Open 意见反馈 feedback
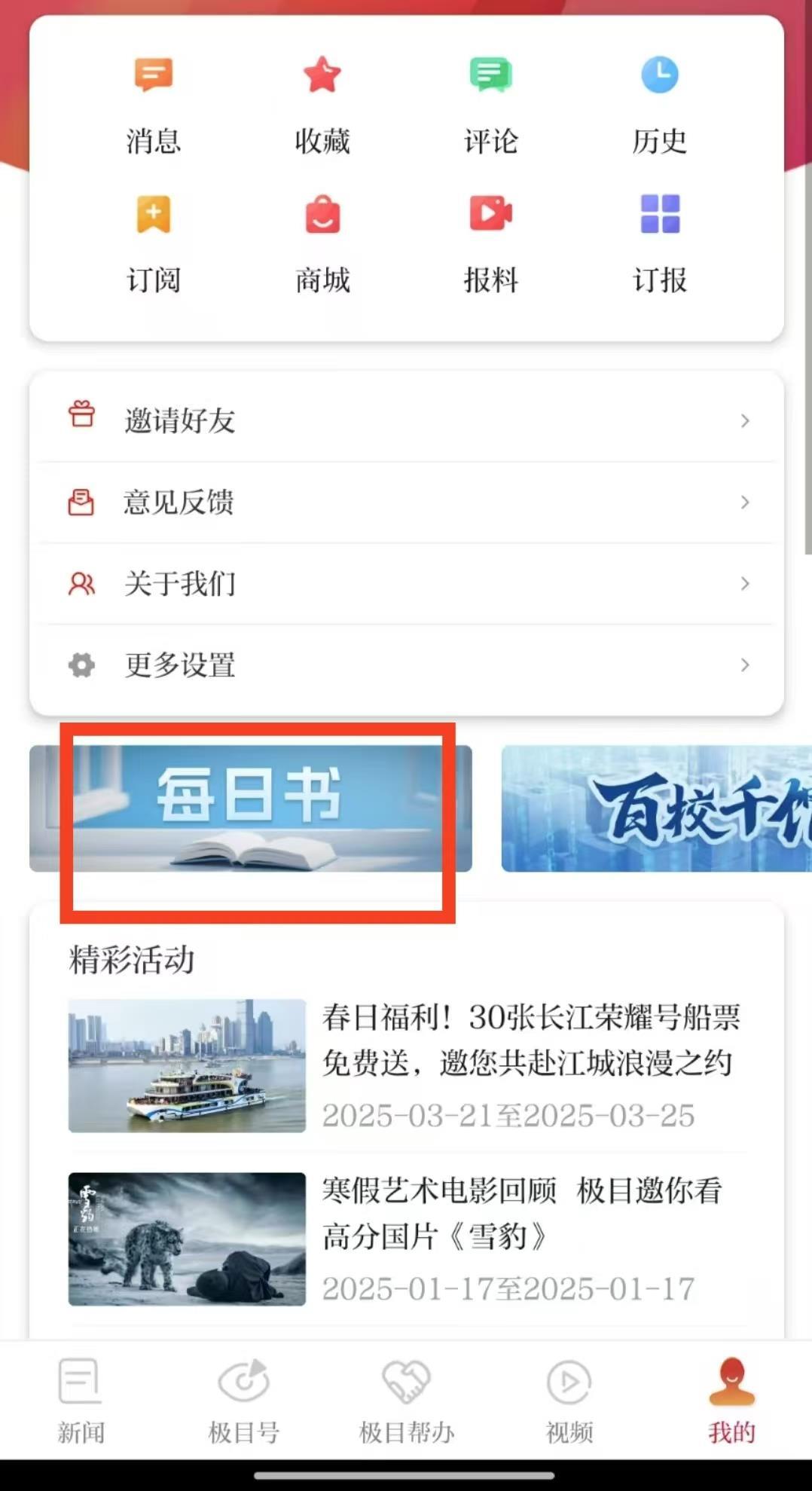 [x=407, y=502]
